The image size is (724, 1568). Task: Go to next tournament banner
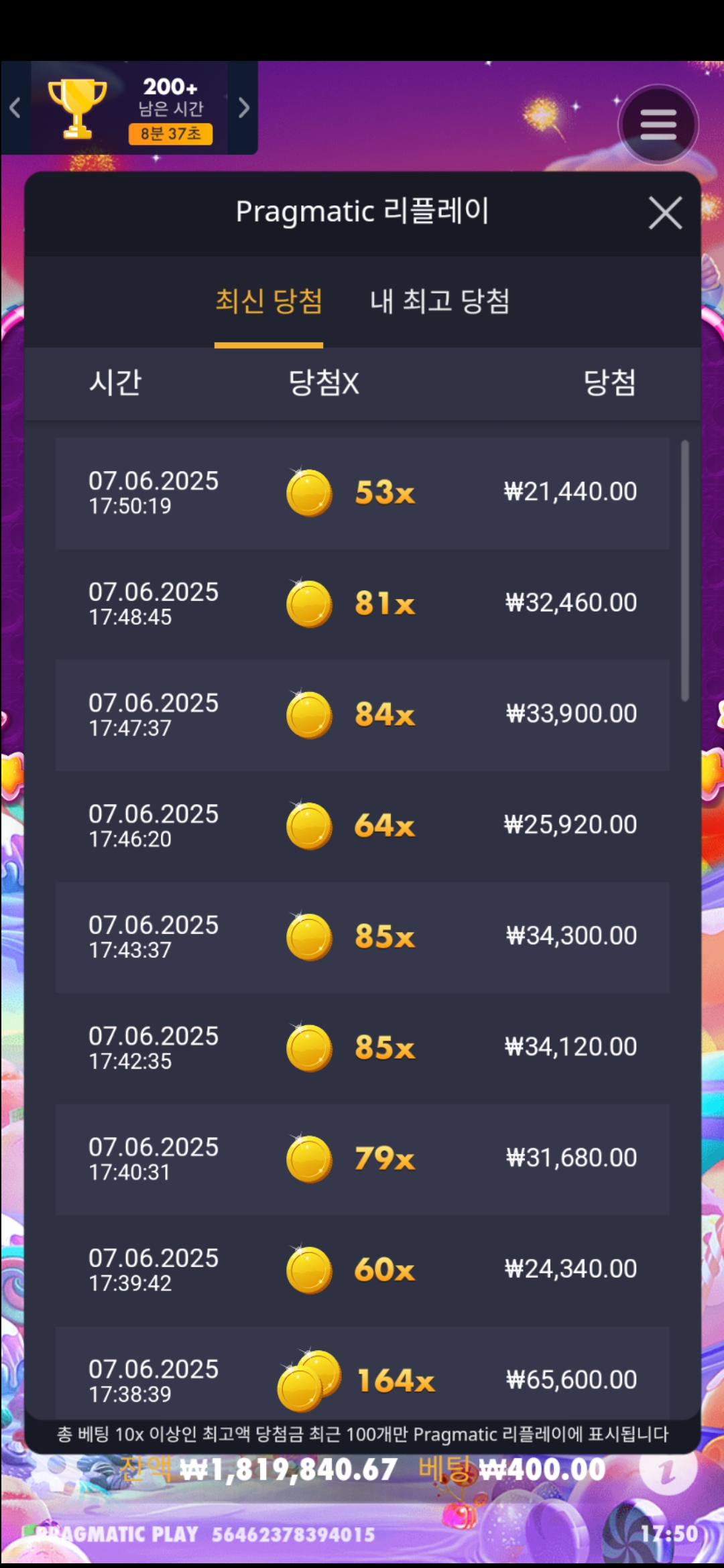(244, 108)
